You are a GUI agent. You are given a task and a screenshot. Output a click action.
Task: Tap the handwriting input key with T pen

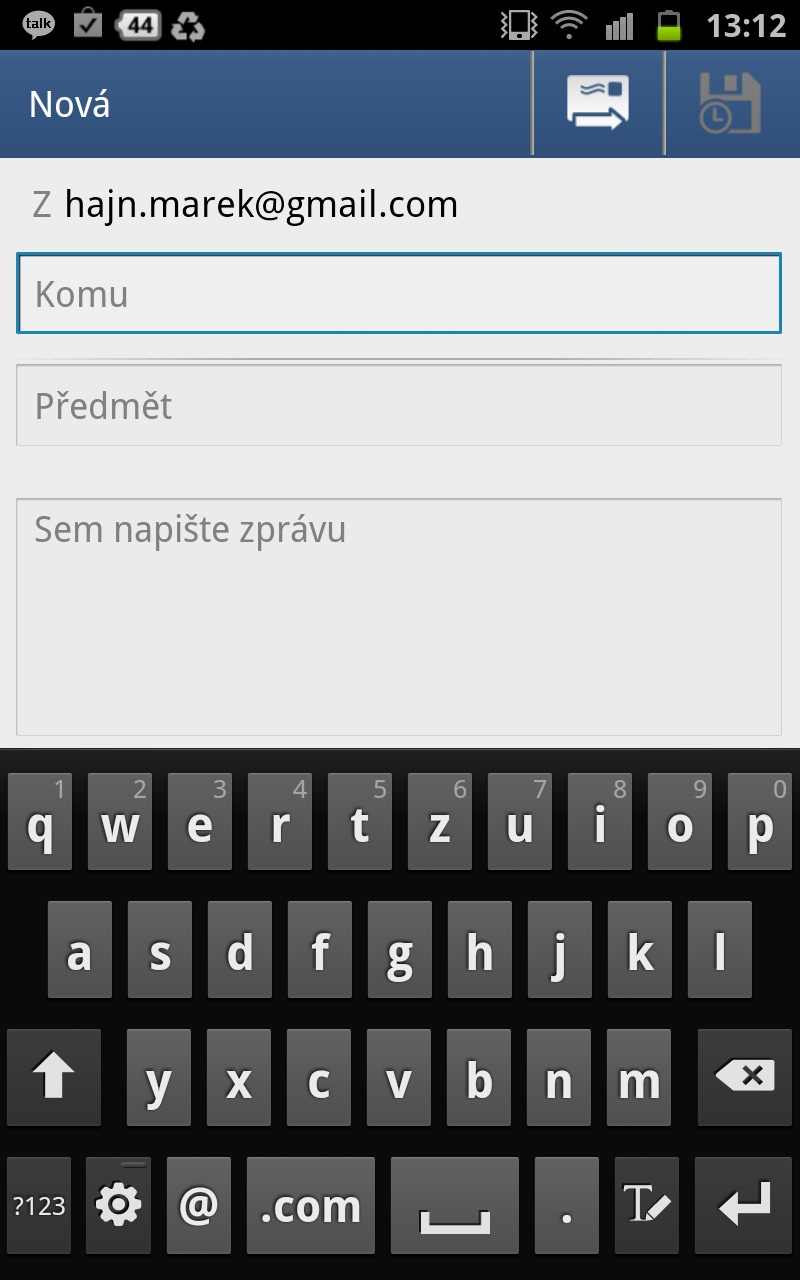[647, 1206]
